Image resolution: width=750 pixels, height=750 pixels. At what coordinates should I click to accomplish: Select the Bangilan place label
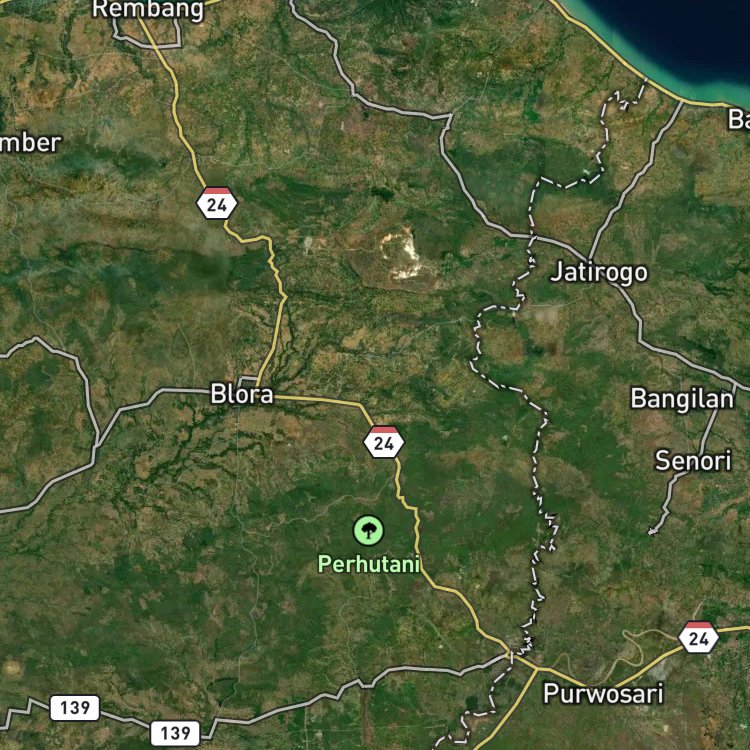(682, 398)
